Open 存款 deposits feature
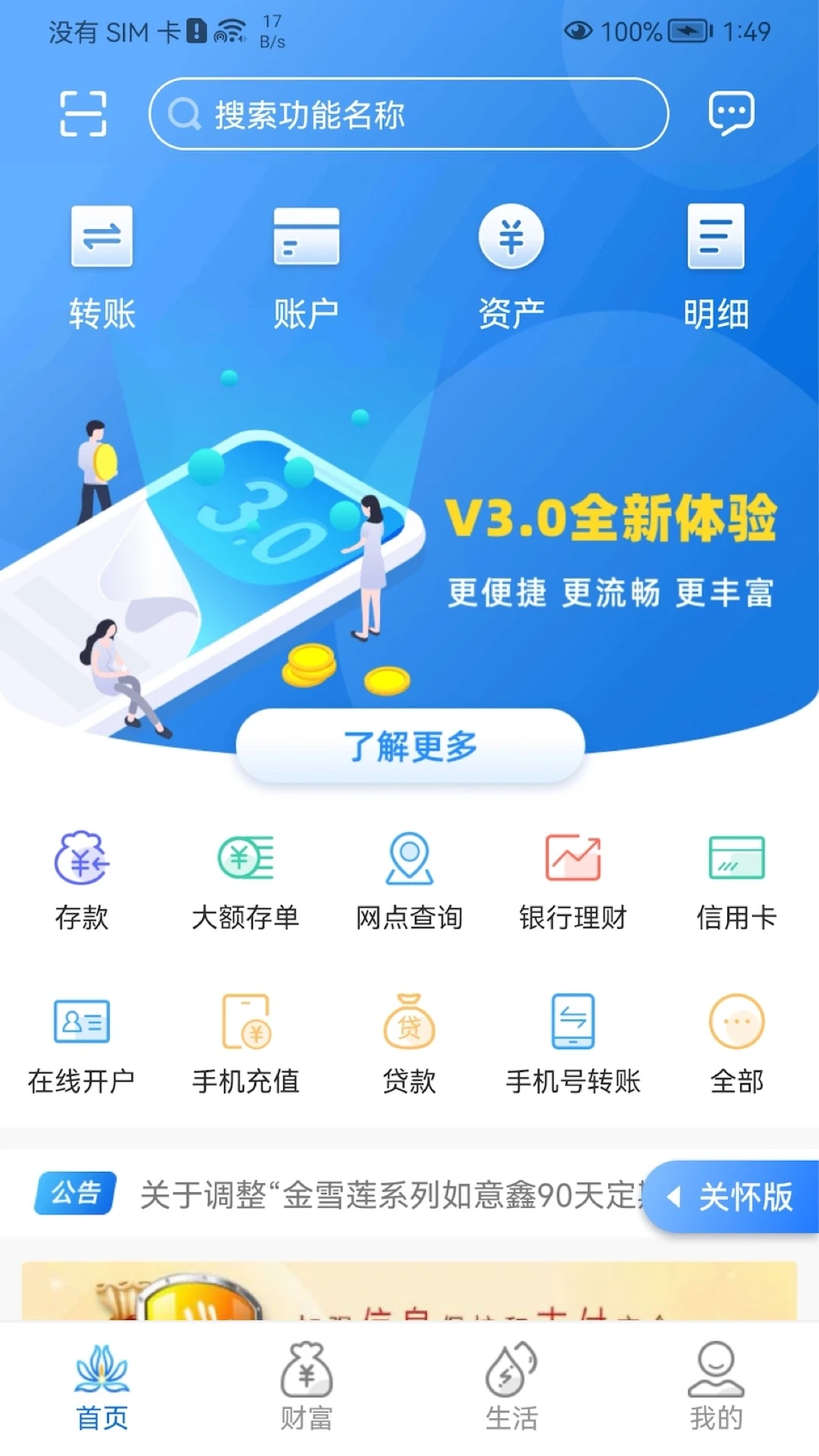The image size is (819, 1456). [81, 876]
